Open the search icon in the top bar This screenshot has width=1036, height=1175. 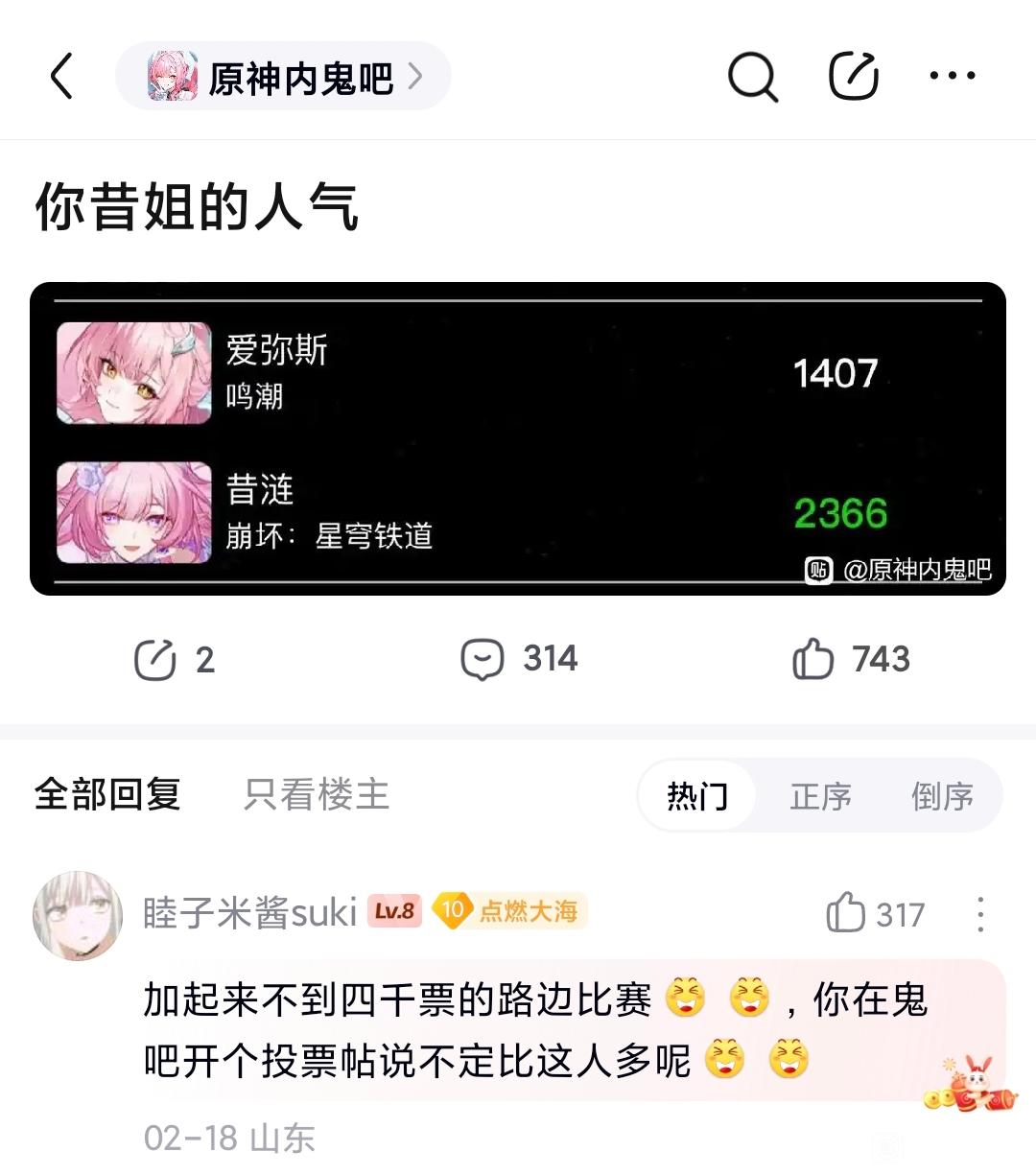click(x=753, y=77)
